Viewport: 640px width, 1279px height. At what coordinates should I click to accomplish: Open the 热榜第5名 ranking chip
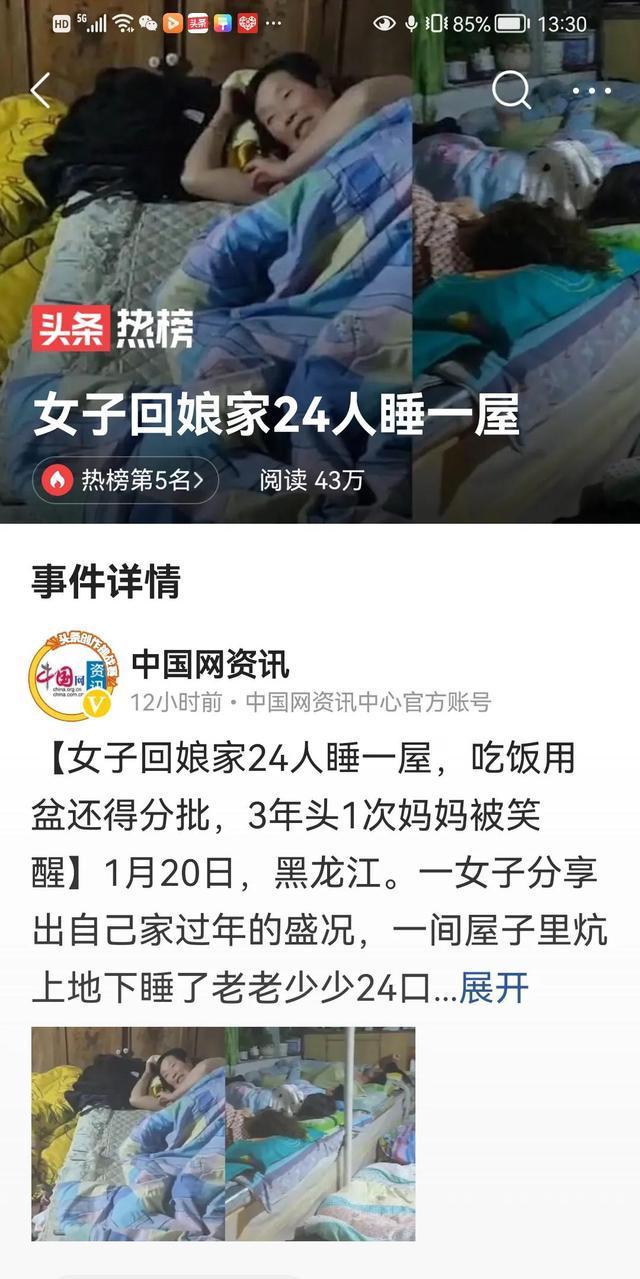[x=125, y=480]
